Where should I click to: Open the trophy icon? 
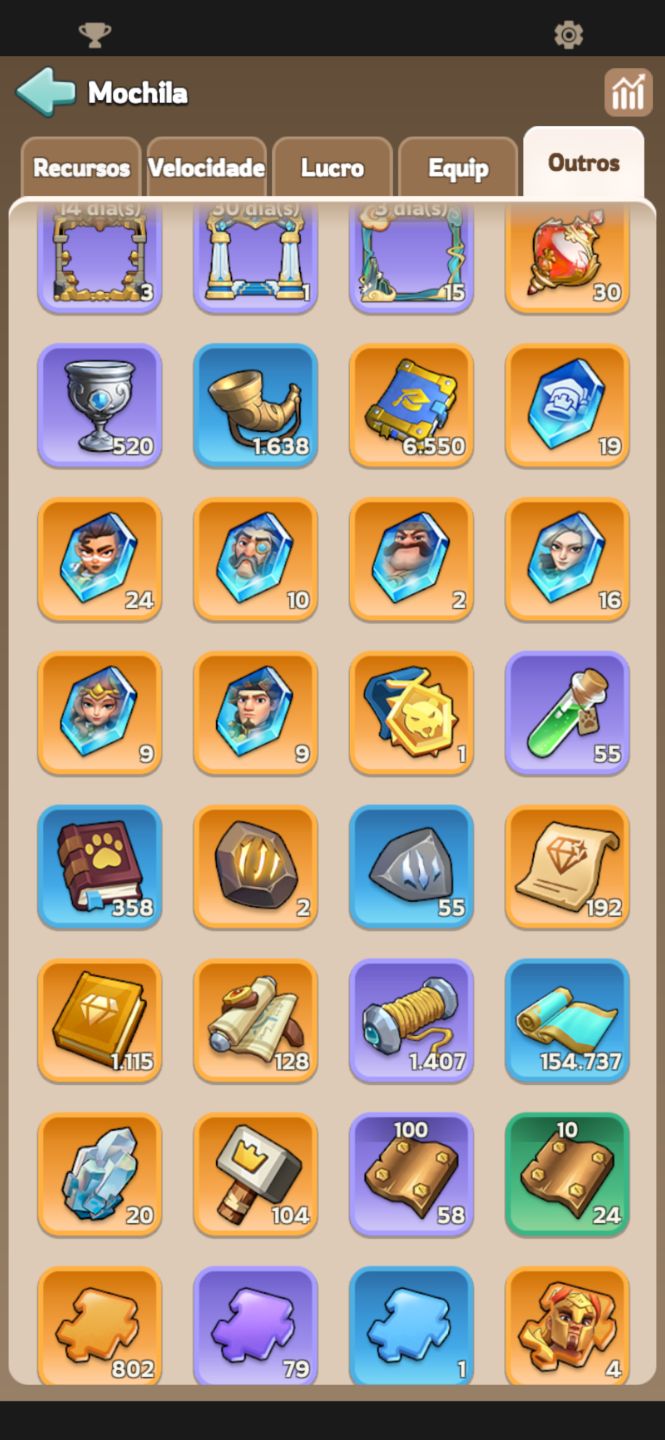tap(95, 35)
